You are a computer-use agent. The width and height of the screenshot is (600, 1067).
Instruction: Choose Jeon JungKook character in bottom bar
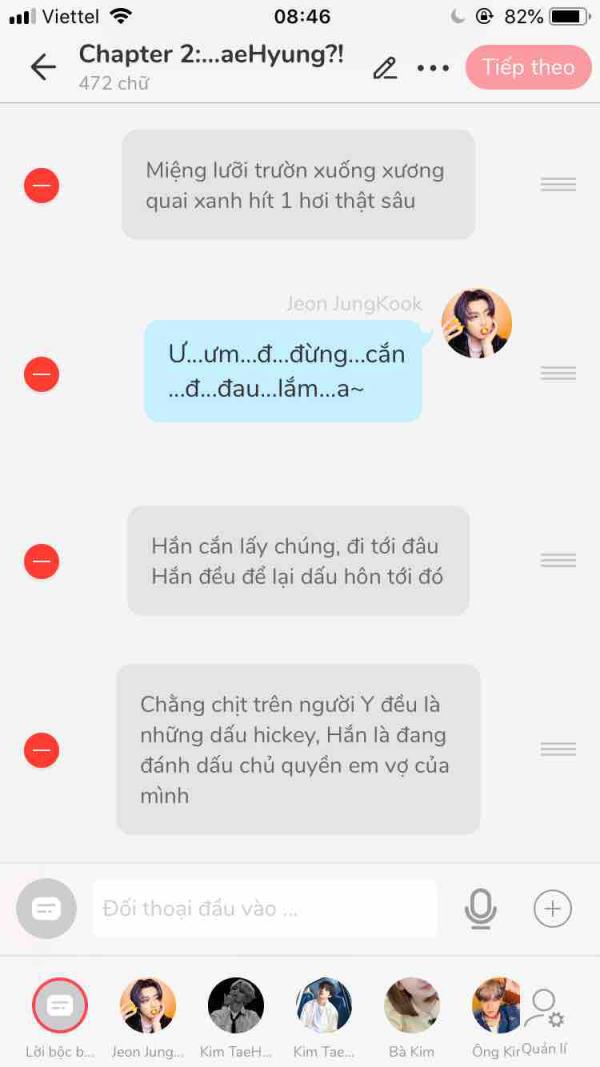tap(148, 1006)
